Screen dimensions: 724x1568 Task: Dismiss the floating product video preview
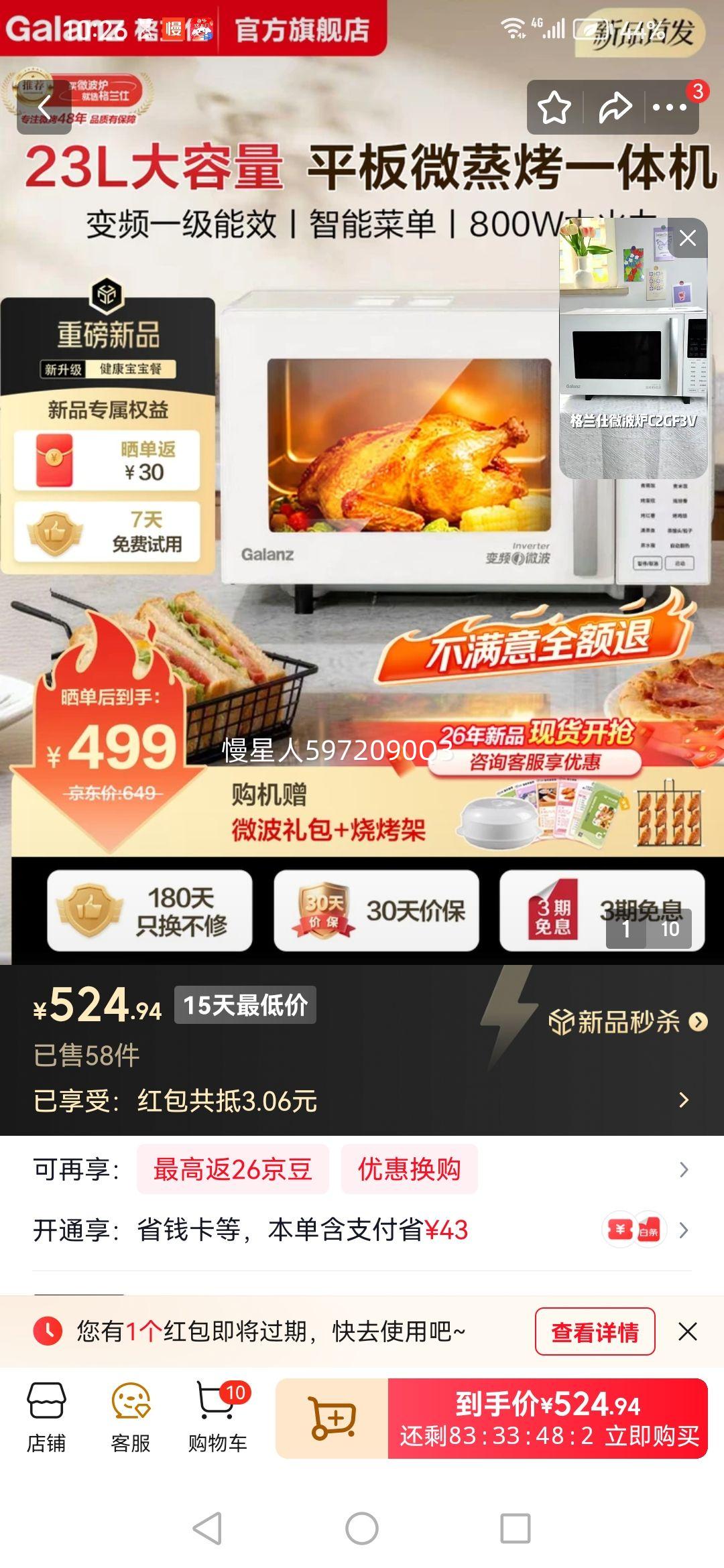(x=686, y=239)
